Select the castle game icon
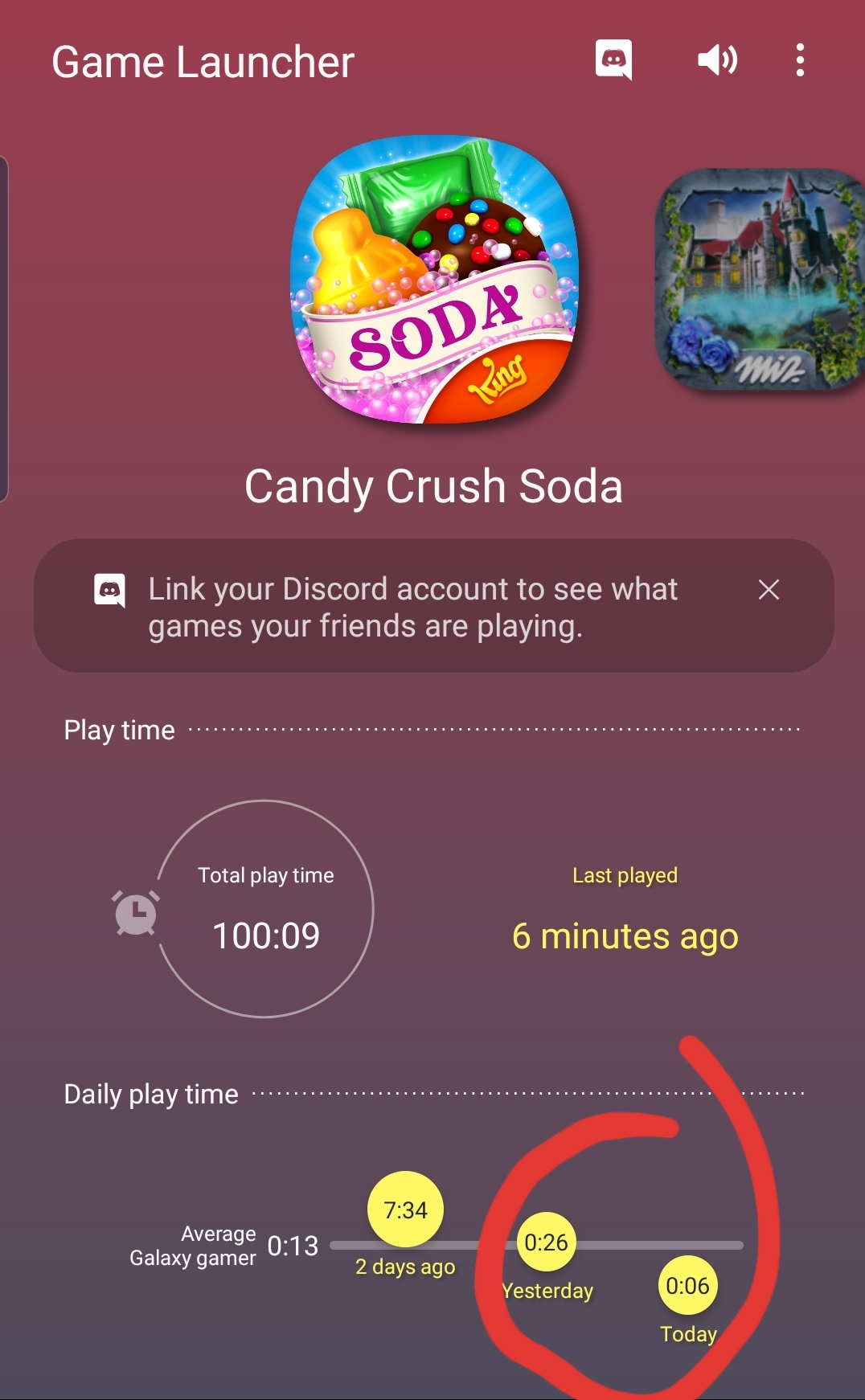 [x=760, y=279]
